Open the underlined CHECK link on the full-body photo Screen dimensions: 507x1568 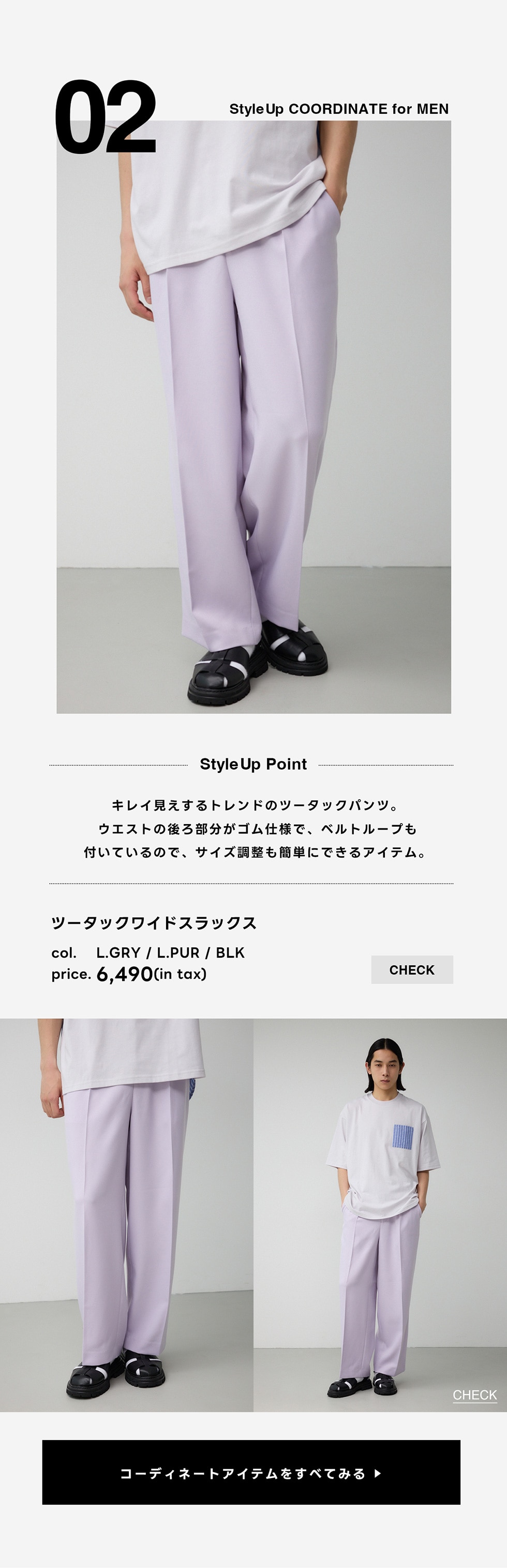(x=474, y=1395)
